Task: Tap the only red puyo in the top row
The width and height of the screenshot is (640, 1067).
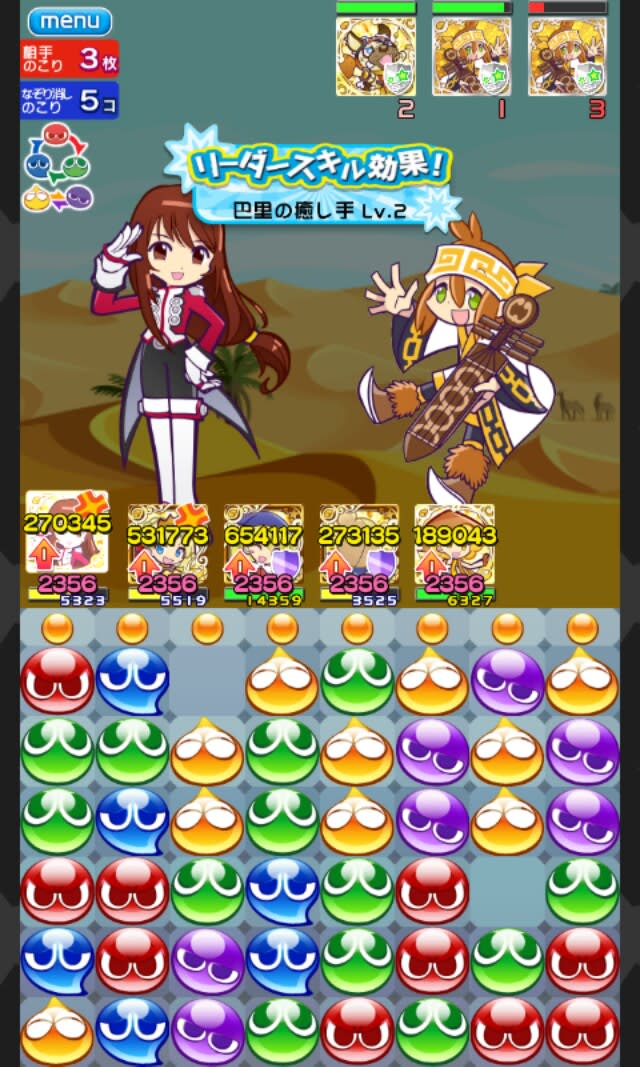Action: coord(57,681)
